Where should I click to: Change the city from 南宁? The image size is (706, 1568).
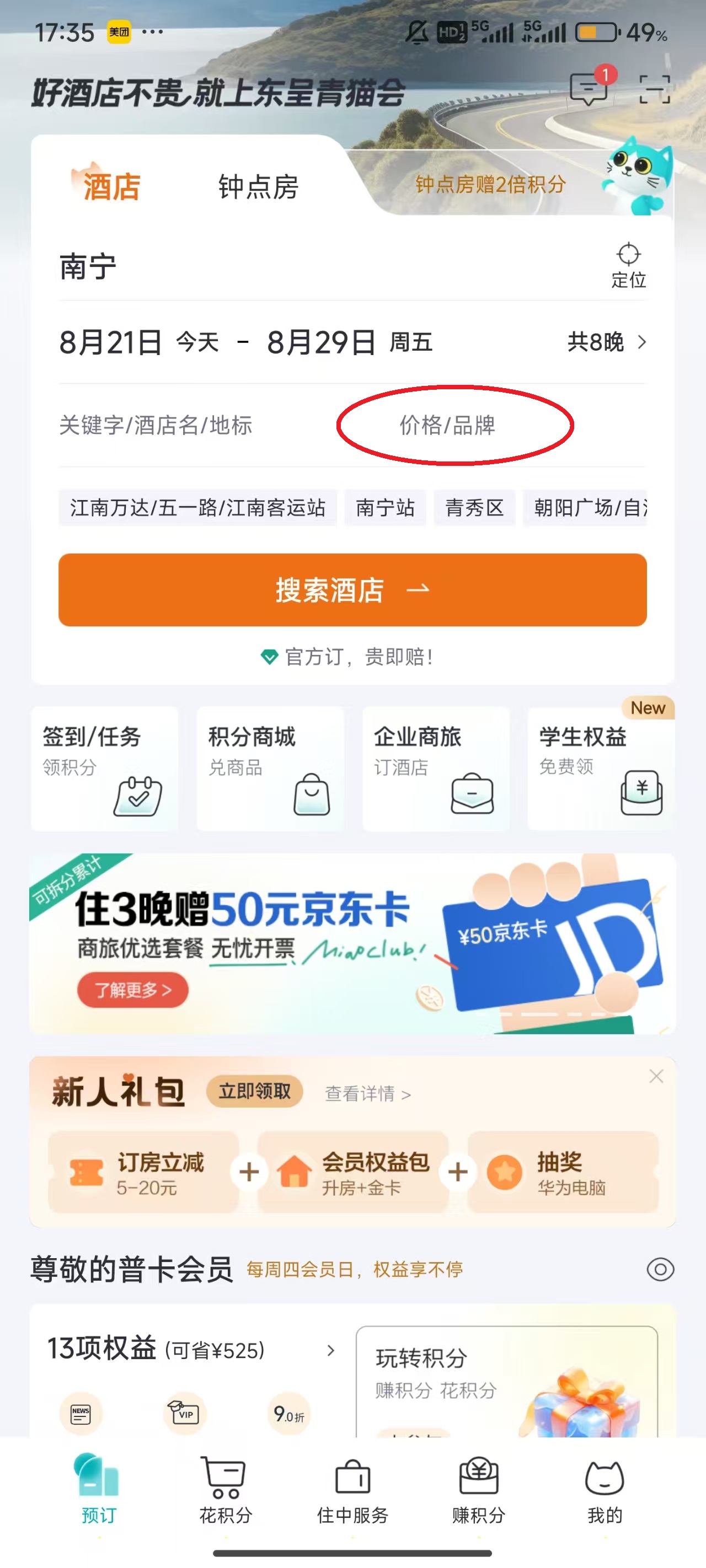[88, 267]
